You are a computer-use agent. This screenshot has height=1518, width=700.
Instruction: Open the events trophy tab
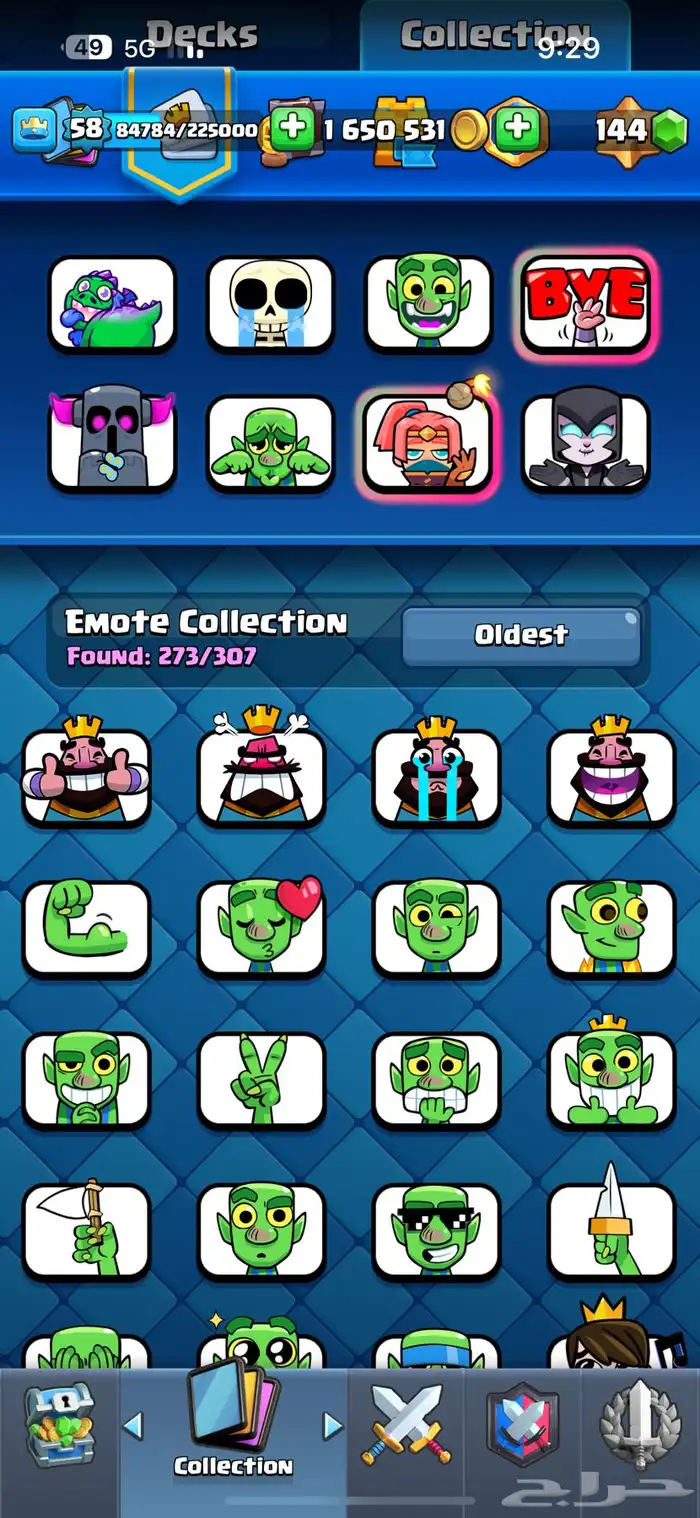coord(640,1427)
